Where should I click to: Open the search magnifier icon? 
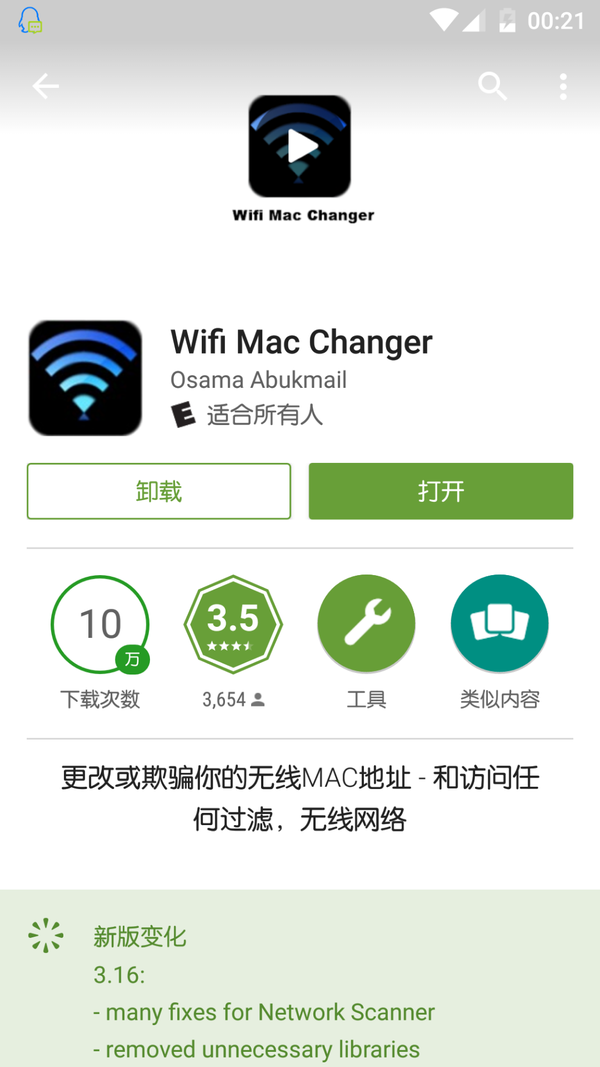493,86
